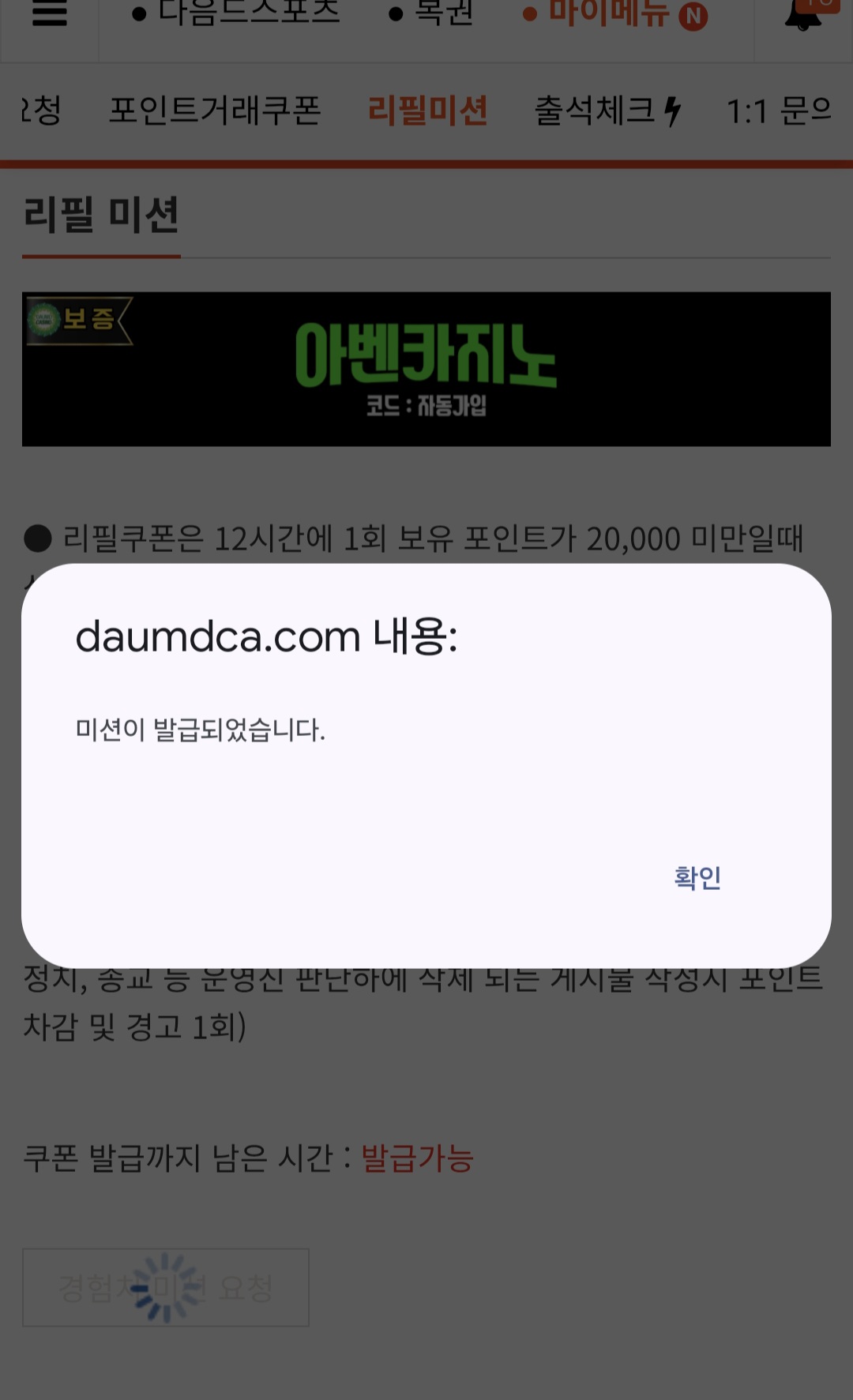Confirm the dialog with 확인
This screenshot has width=853, height=1400.
coord(697,877)
